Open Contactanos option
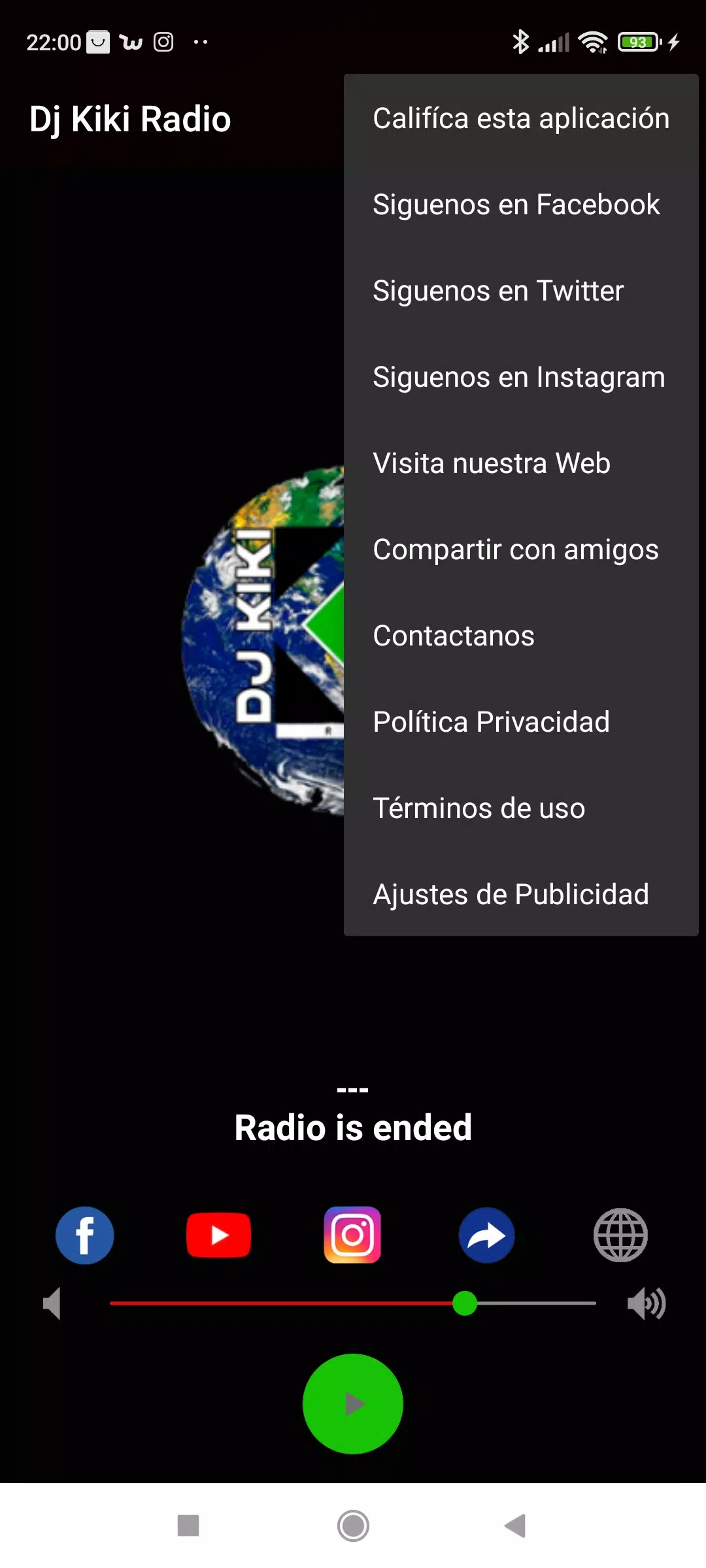The width and height of the screenshot is (706, 1568). tap(454, 636)
